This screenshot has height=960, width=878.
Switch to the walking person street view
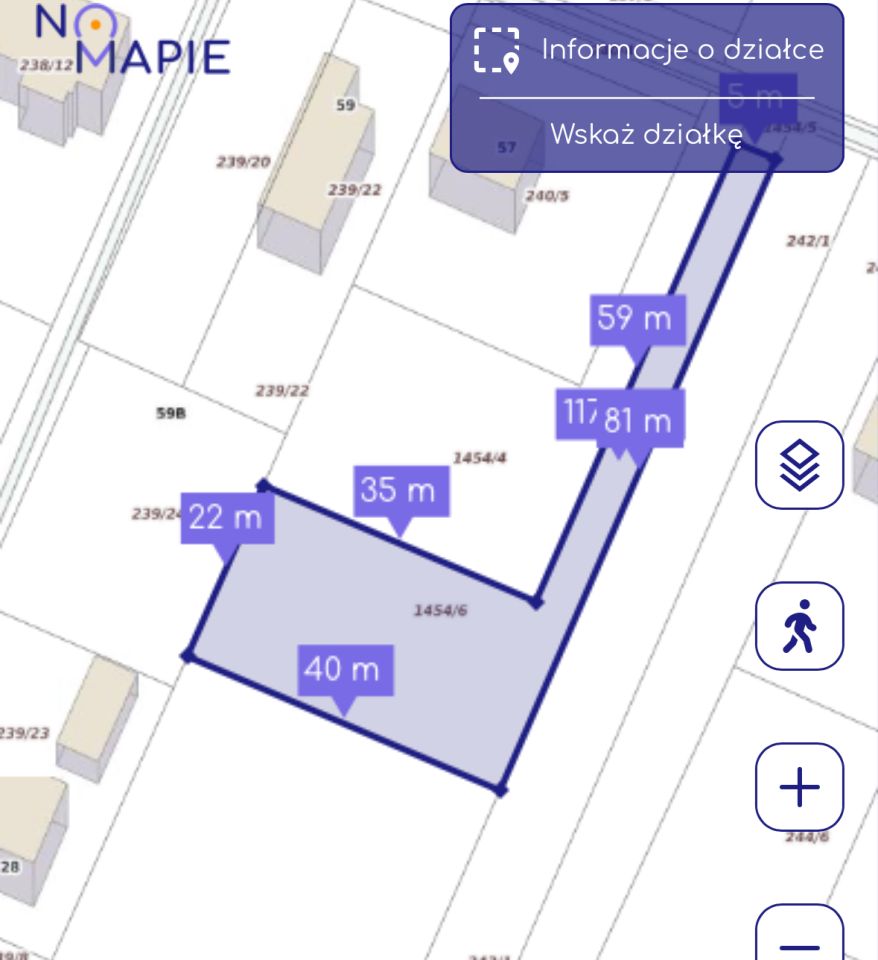[799, 626]
